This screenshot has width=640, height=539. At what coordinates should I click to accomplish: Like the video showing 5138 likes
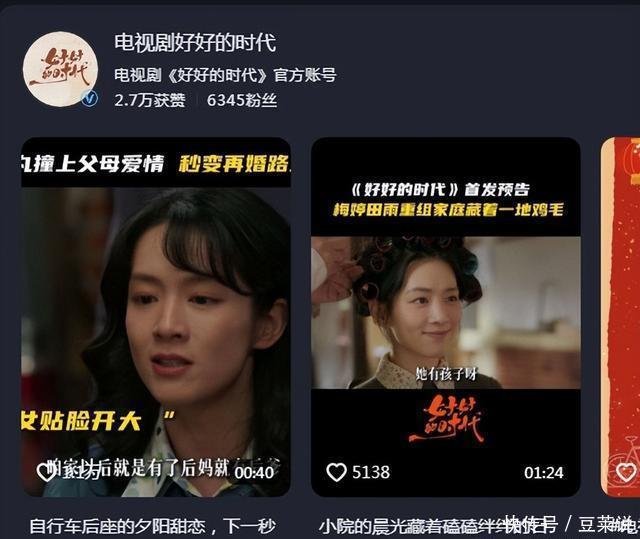pyautogui.click(x=337, y=472)
